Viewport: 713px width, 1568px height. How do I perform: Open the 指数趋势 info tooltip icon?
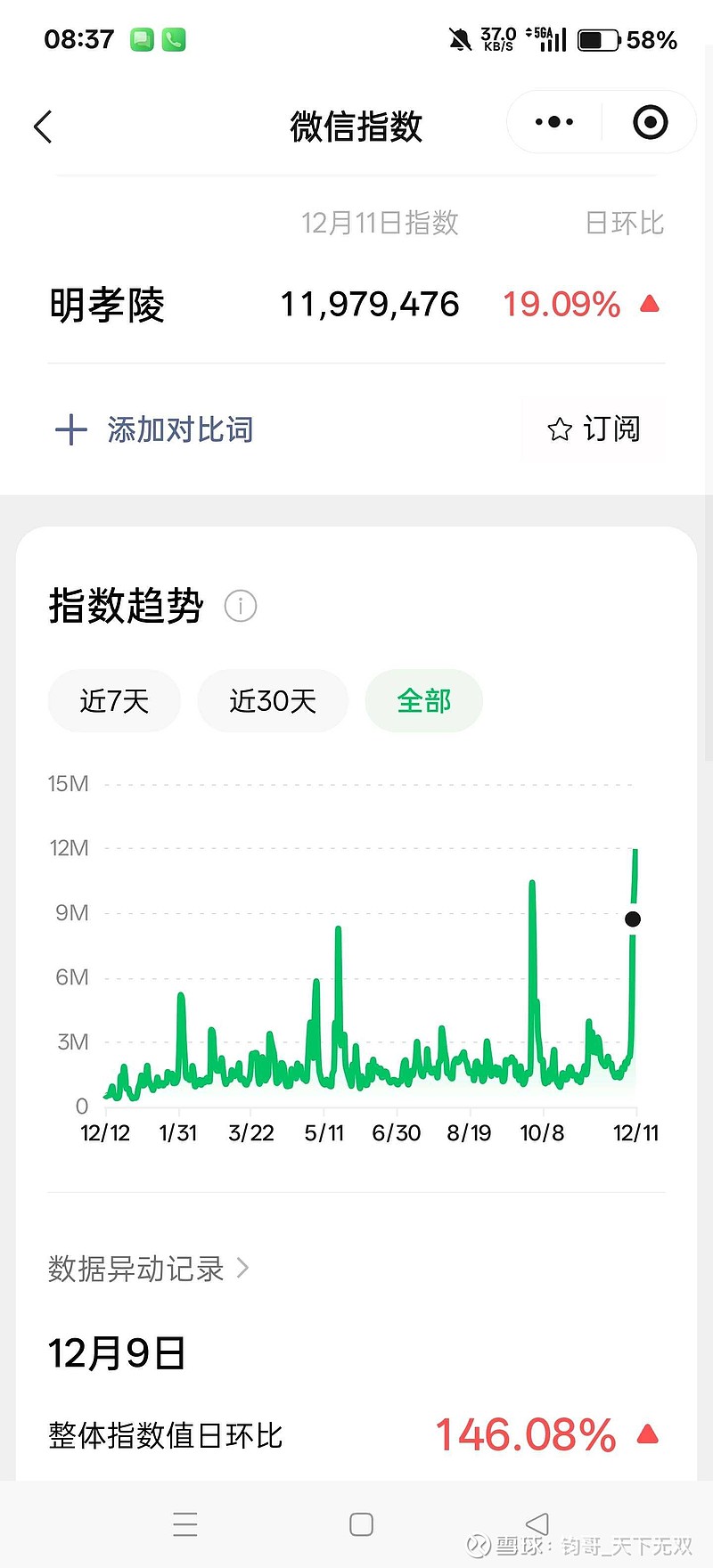239,606
